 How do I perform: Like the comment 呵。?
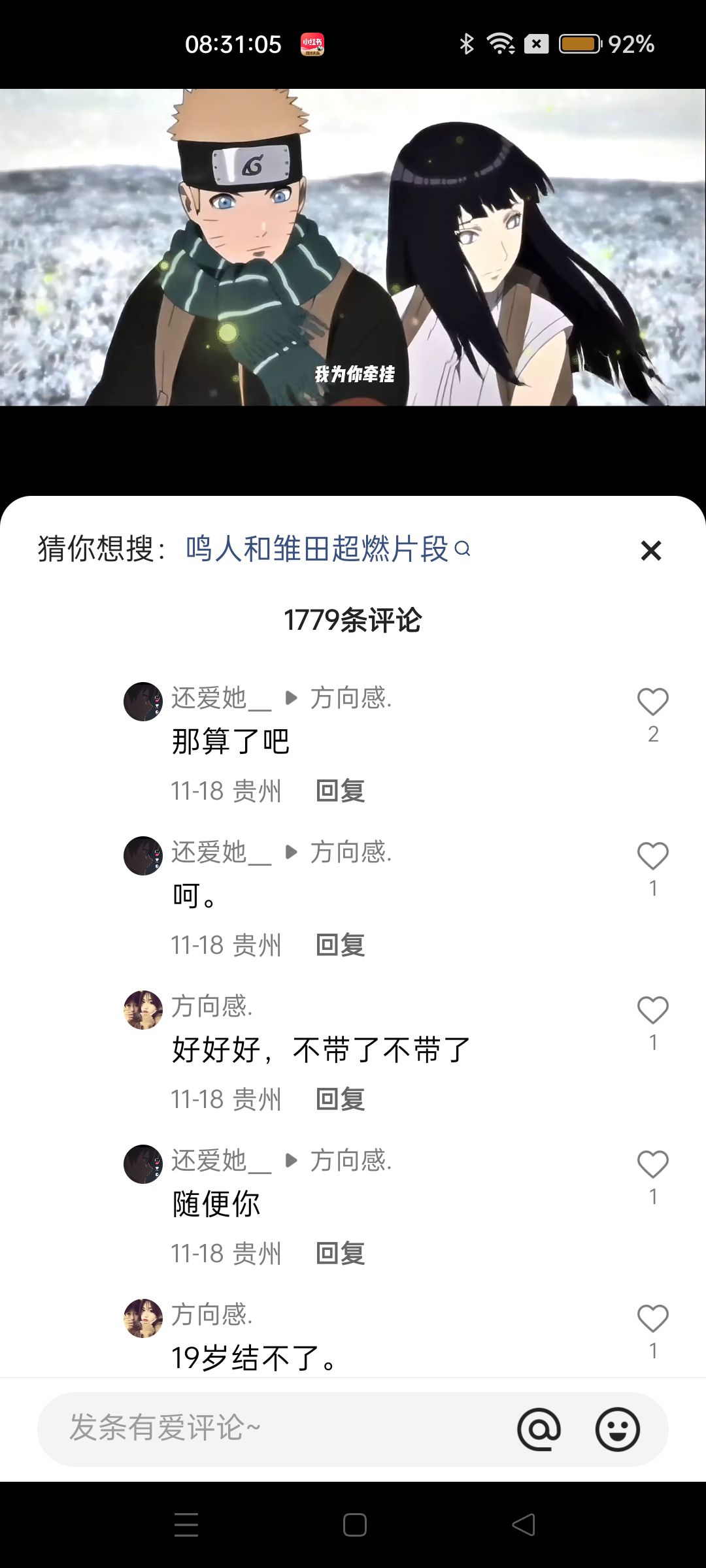pos(652,857)
